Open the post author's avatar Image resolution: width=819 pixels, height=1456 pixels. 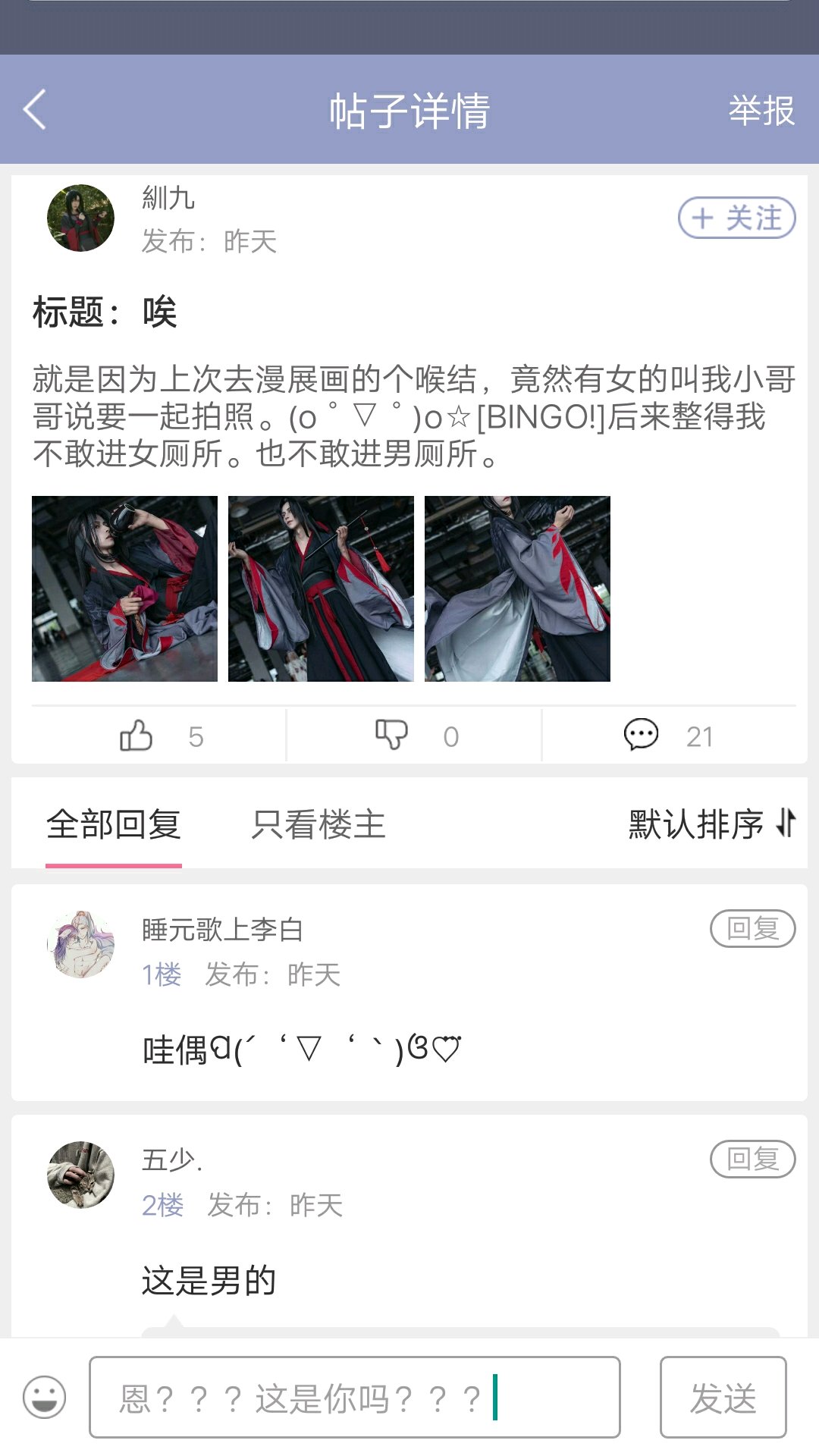(x=80, y=218)
